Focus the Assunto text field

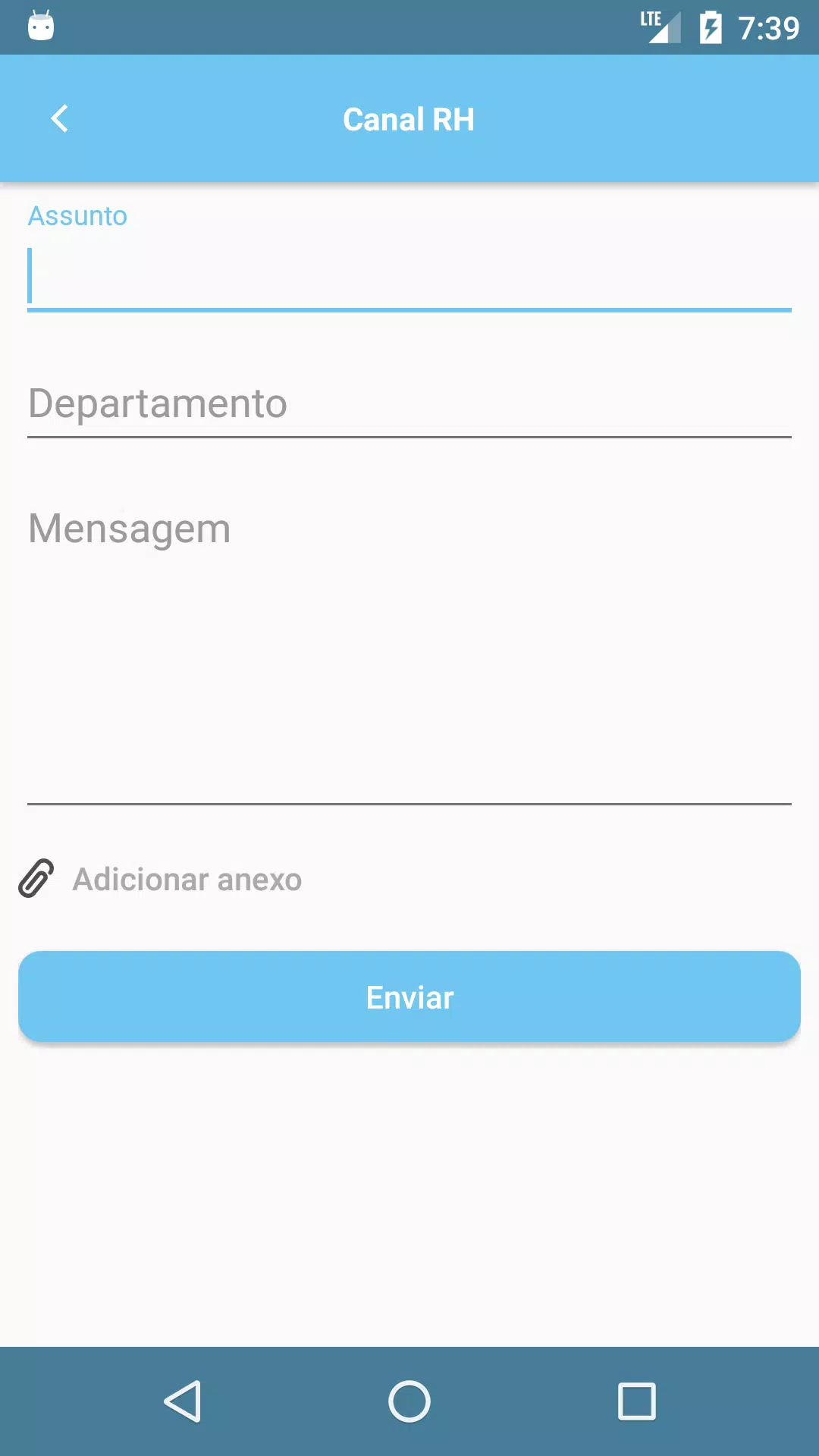click(x=409, y=277)
